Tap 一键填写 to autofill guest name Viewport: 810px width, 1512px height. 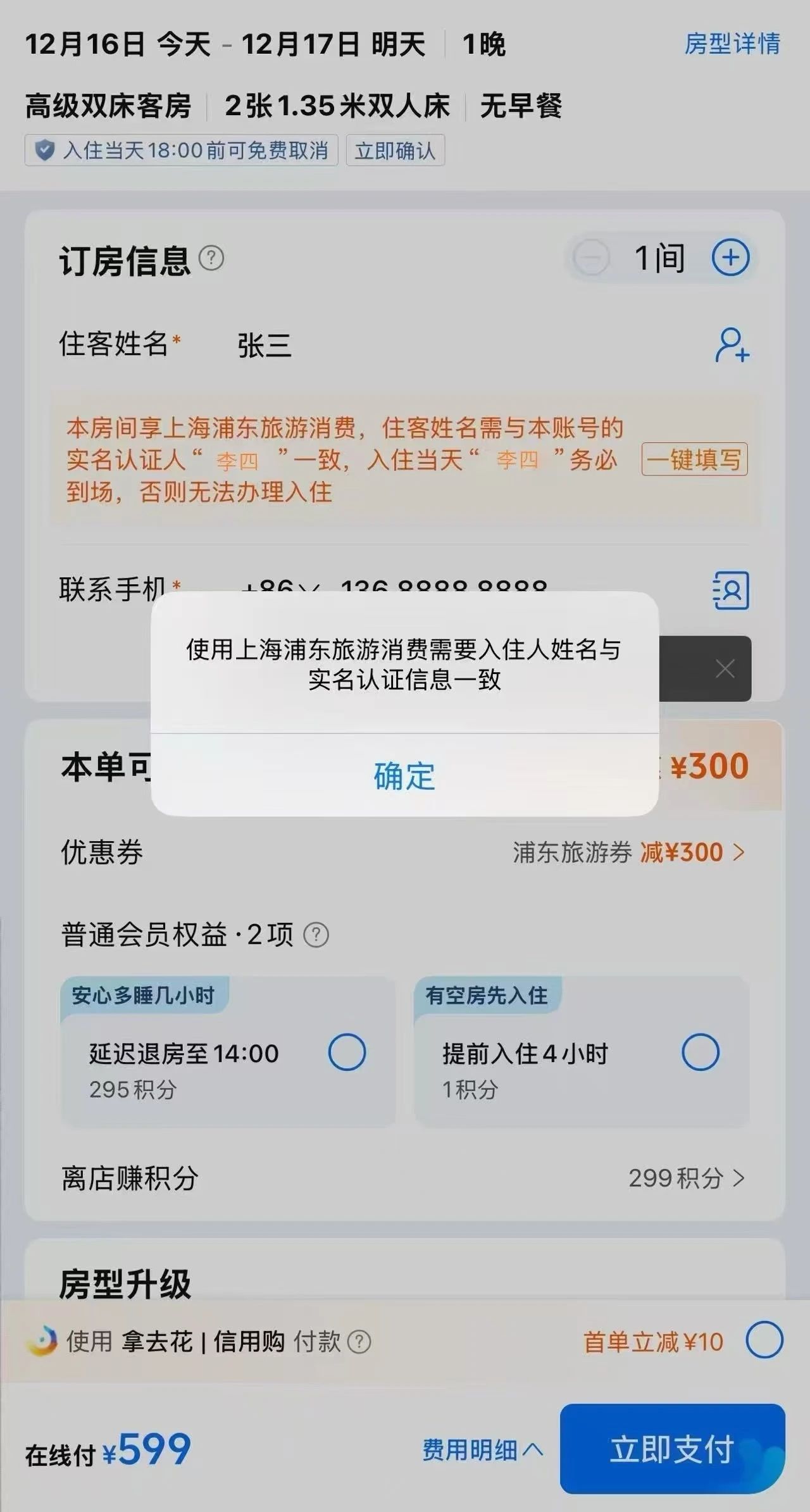click(x=694, y=459)
